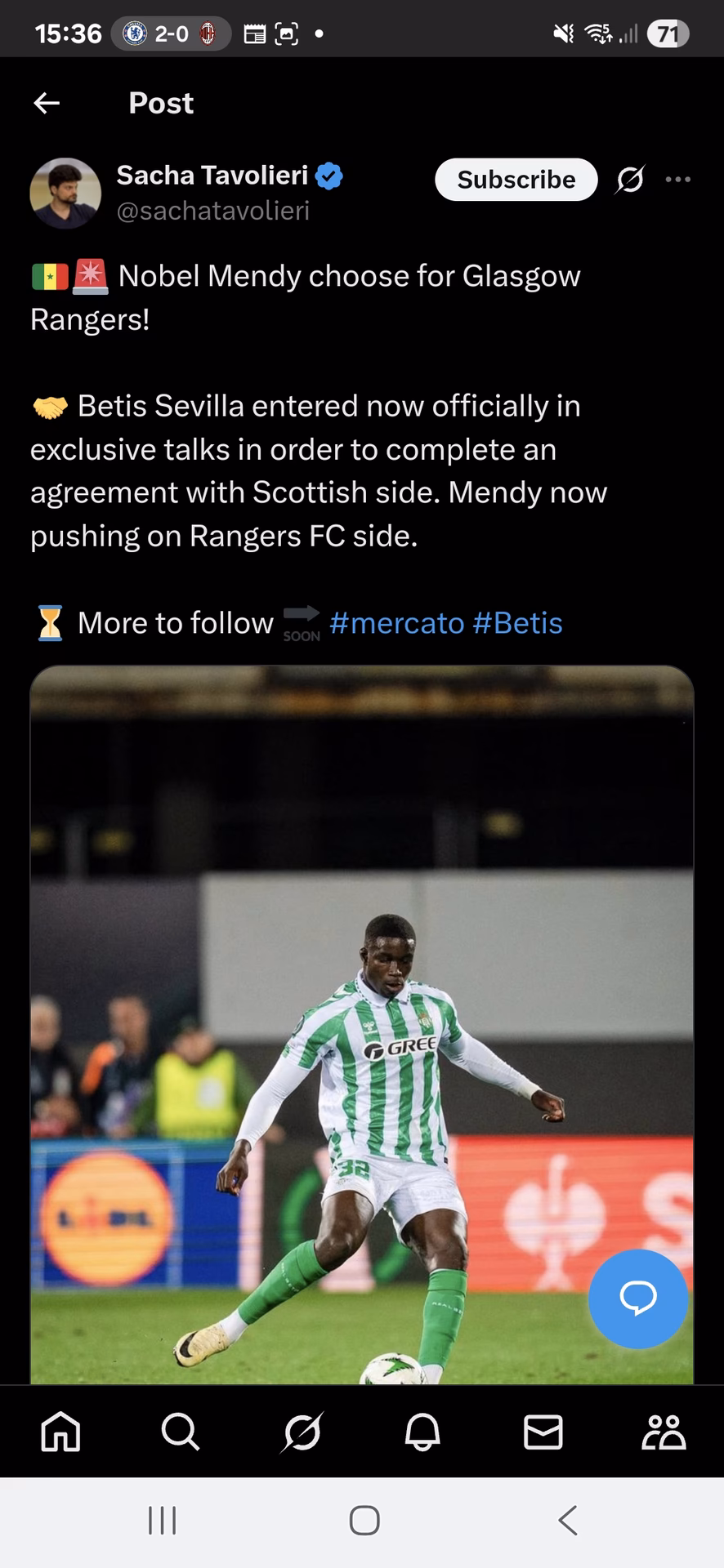
Task: Subscribe to Sacha Tavolieri
Action: 516,179
